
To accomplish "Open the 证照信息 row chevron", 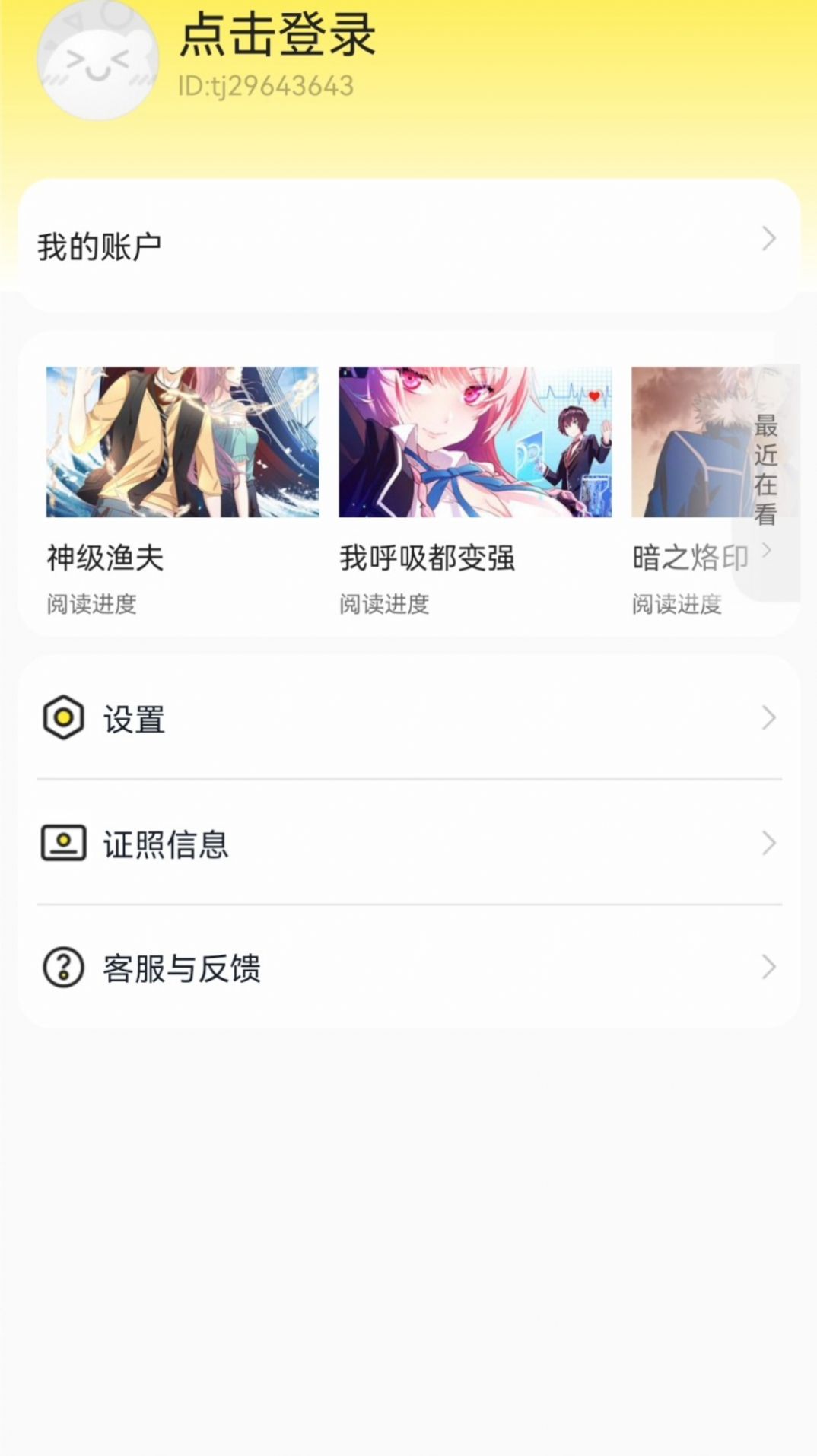I will [771, 841].
